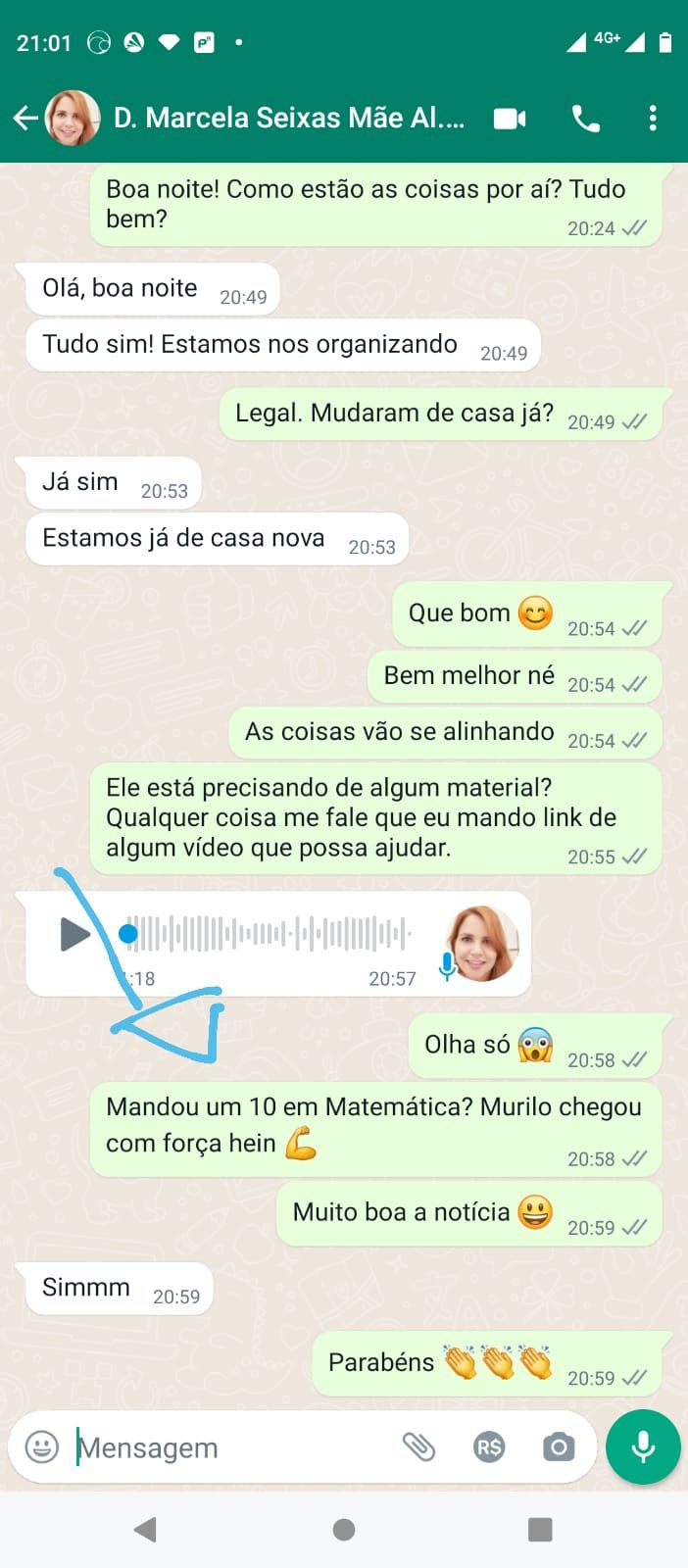Start a video call with D. Marcela

(x=509, y=119)
